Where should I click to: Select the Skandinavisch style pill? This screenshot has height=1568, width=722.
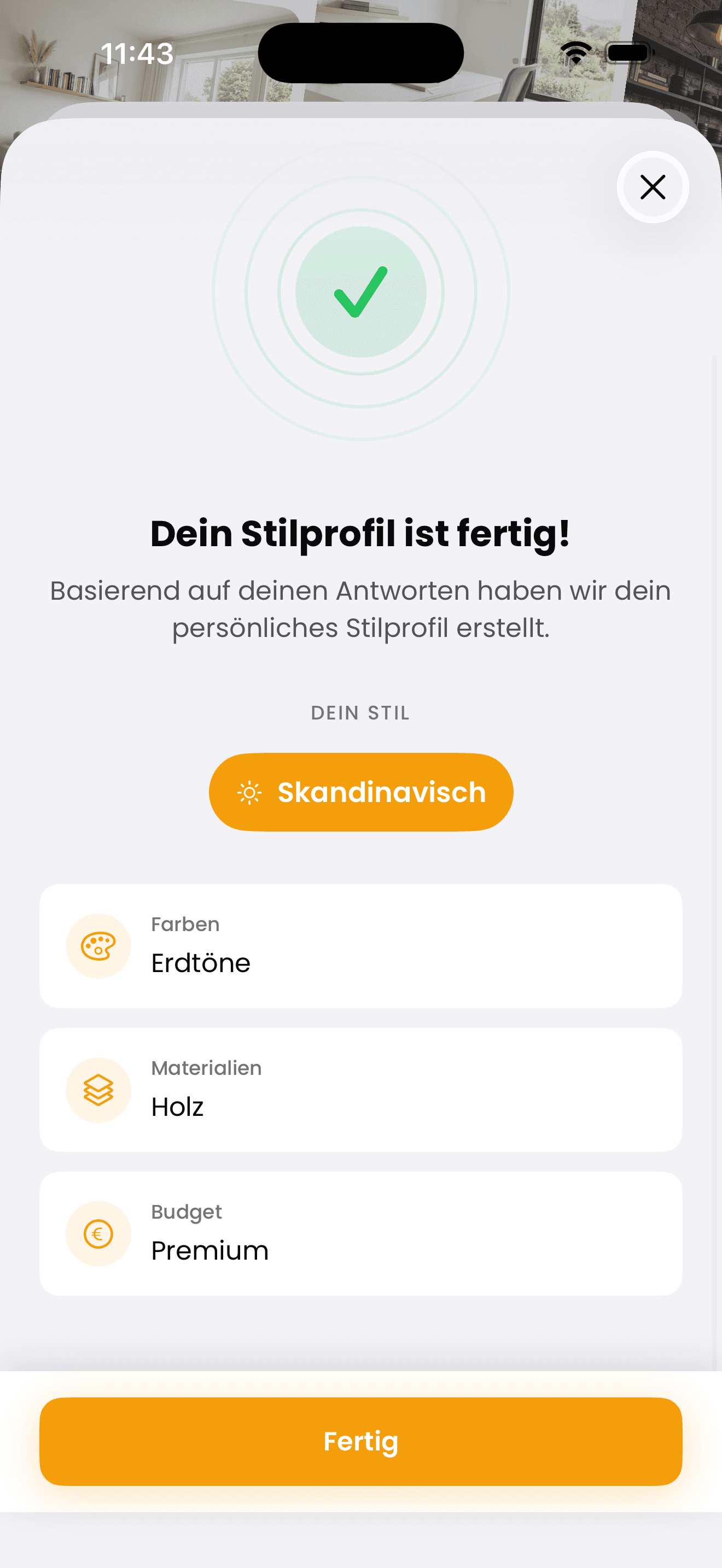point(360,791)
